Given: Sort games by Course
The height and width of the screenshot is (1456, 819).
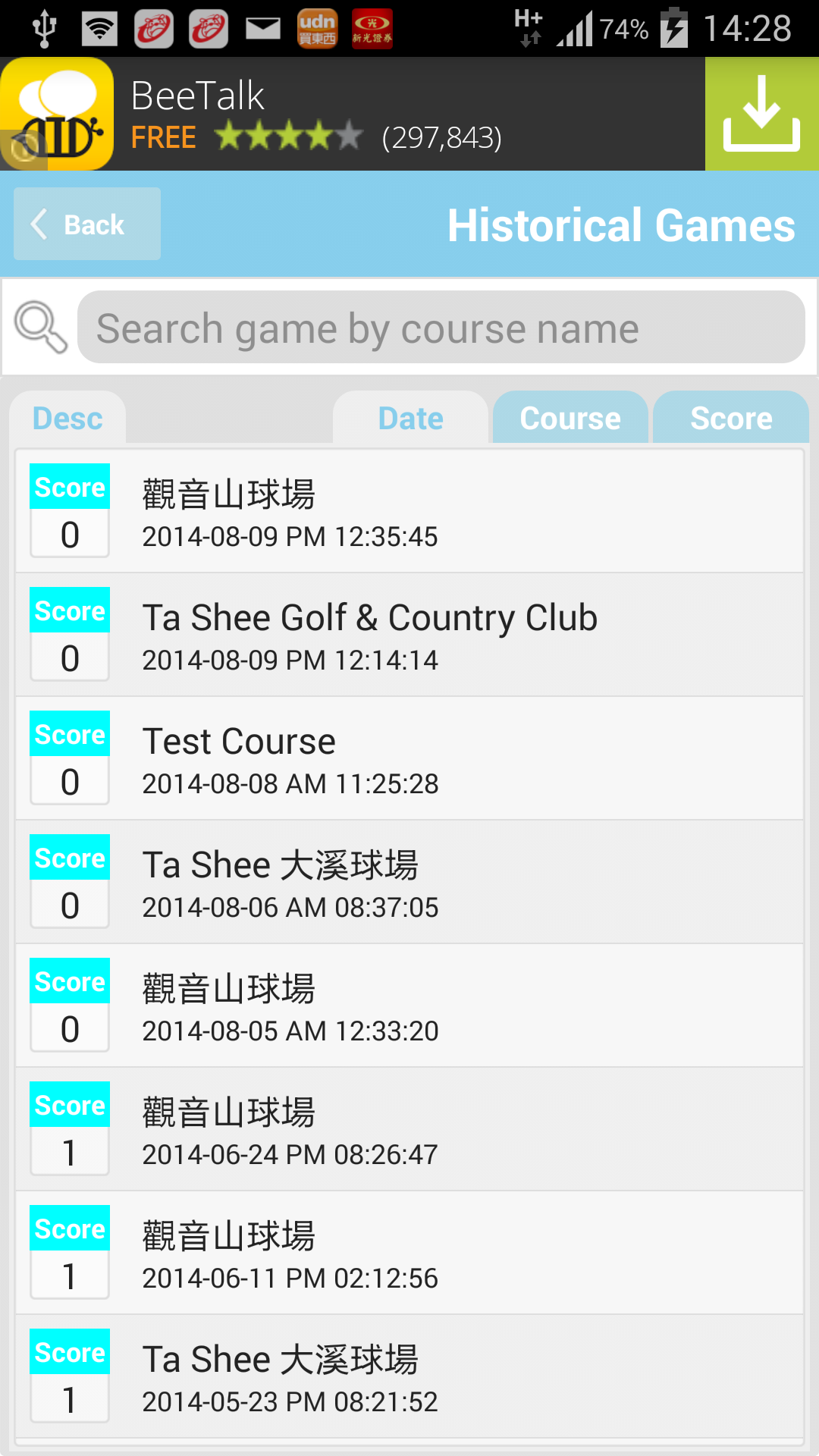Looking at the screenshot, I should [570, 418].
